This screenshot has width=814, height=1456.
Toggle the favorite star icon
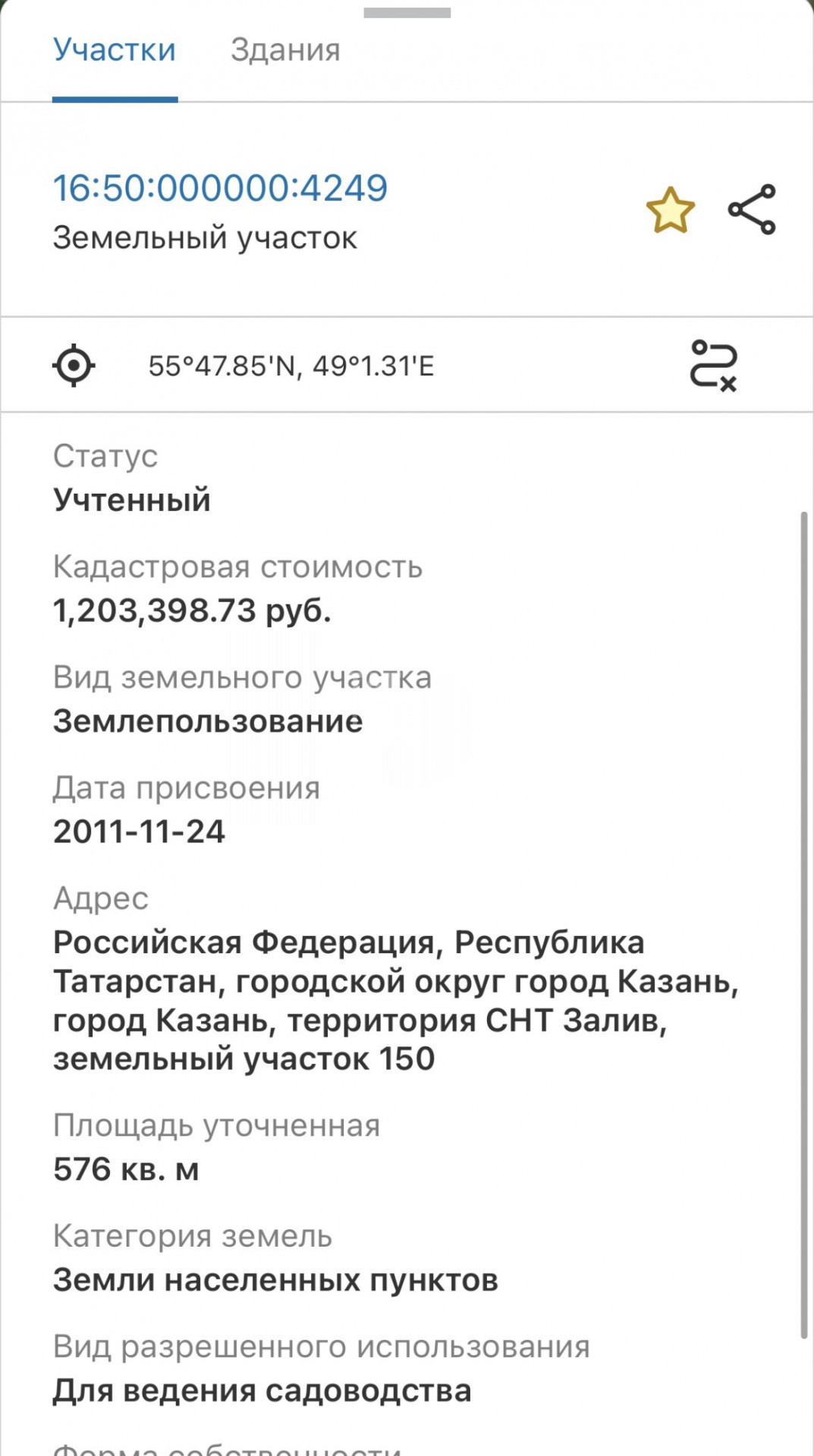pyautogui.click(x=671, y=210)
